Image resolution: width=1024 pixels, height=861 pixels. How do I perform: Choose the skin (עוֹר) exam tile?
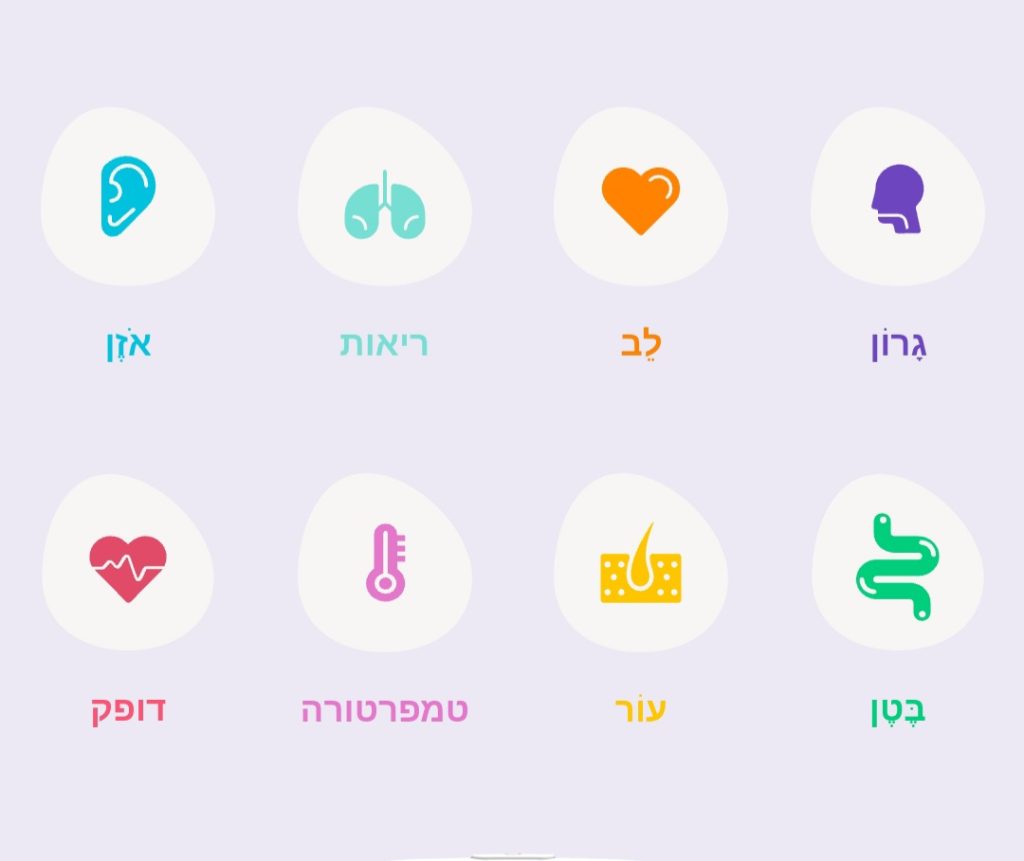pos(641,563)
